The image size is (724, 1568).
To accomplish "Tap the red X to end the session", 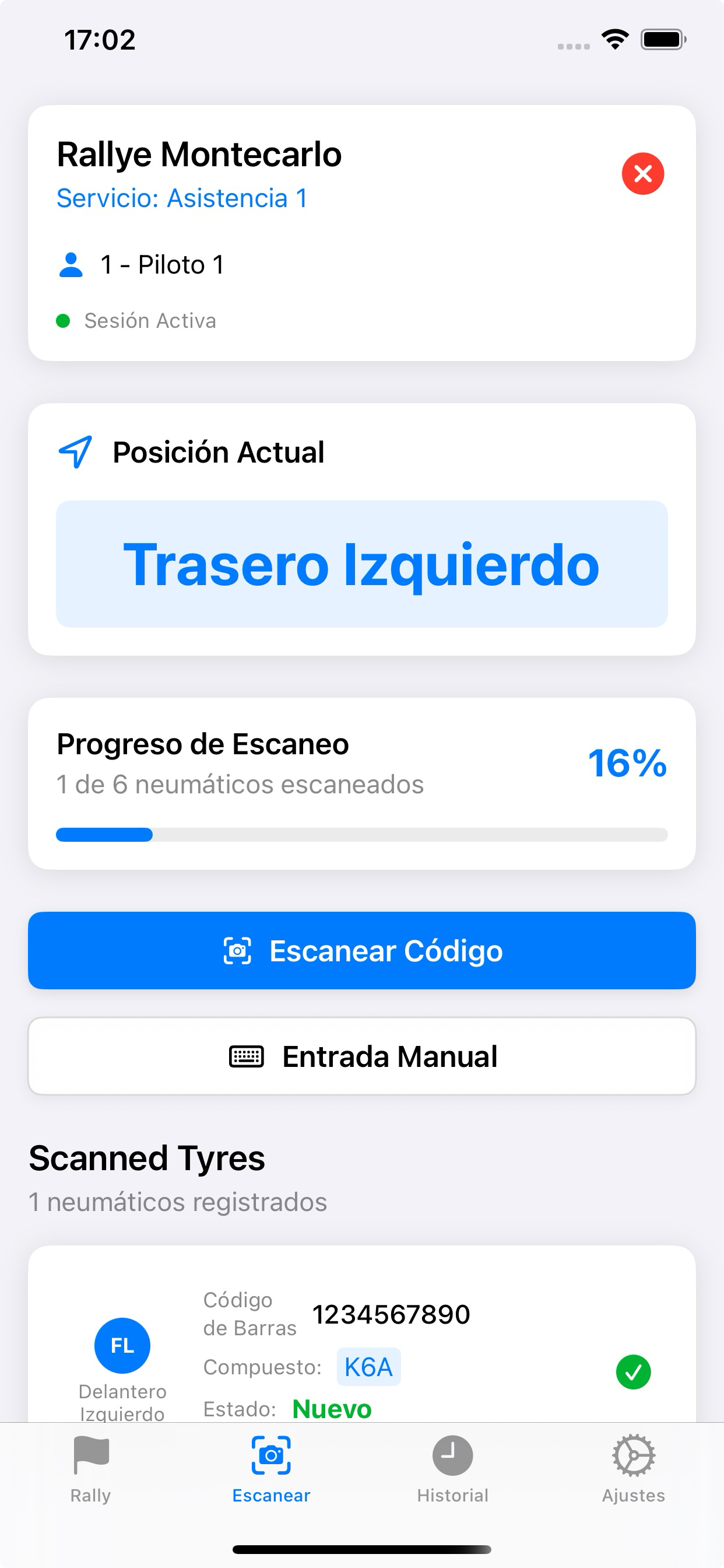I will [x=643, y=174].
